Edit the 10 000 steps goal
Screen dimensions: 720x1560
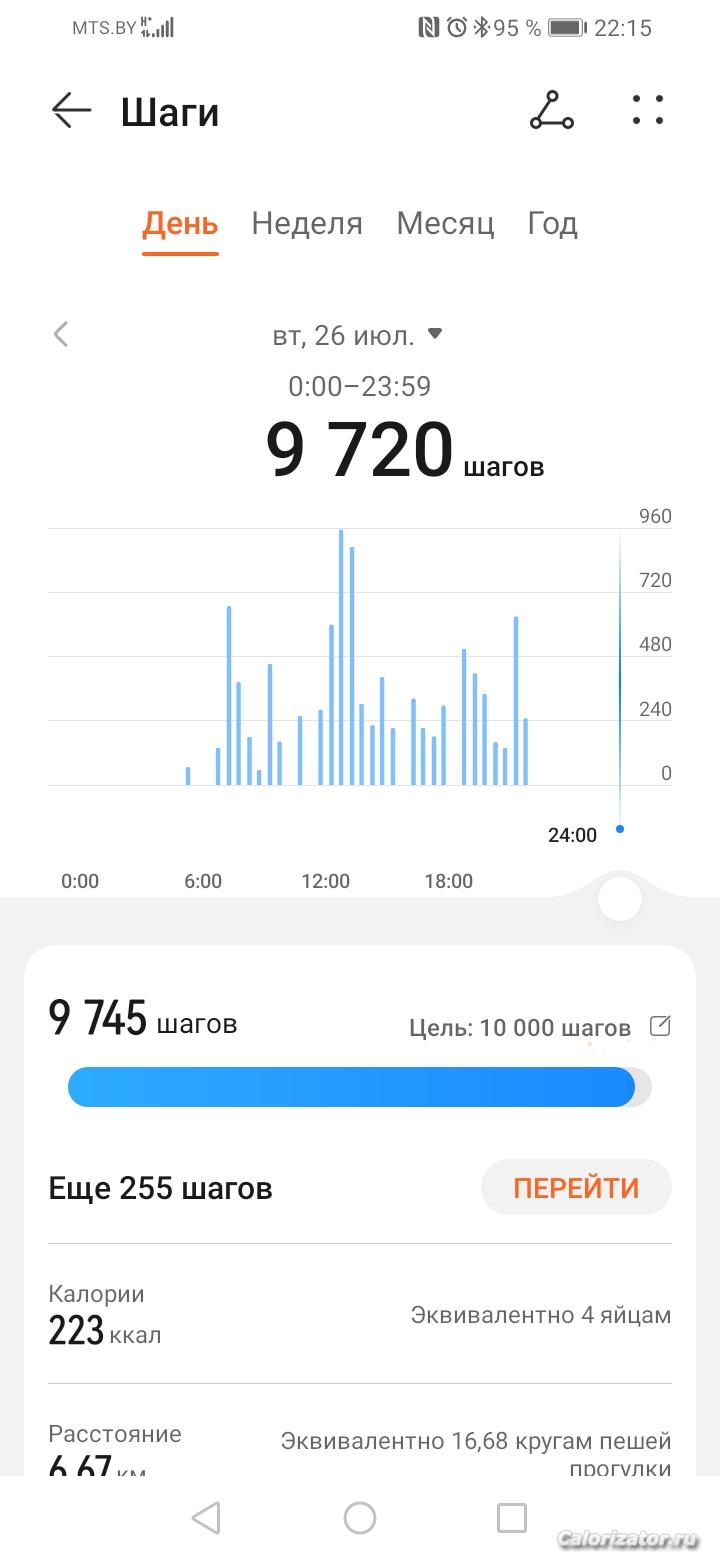click(660, 1026)
